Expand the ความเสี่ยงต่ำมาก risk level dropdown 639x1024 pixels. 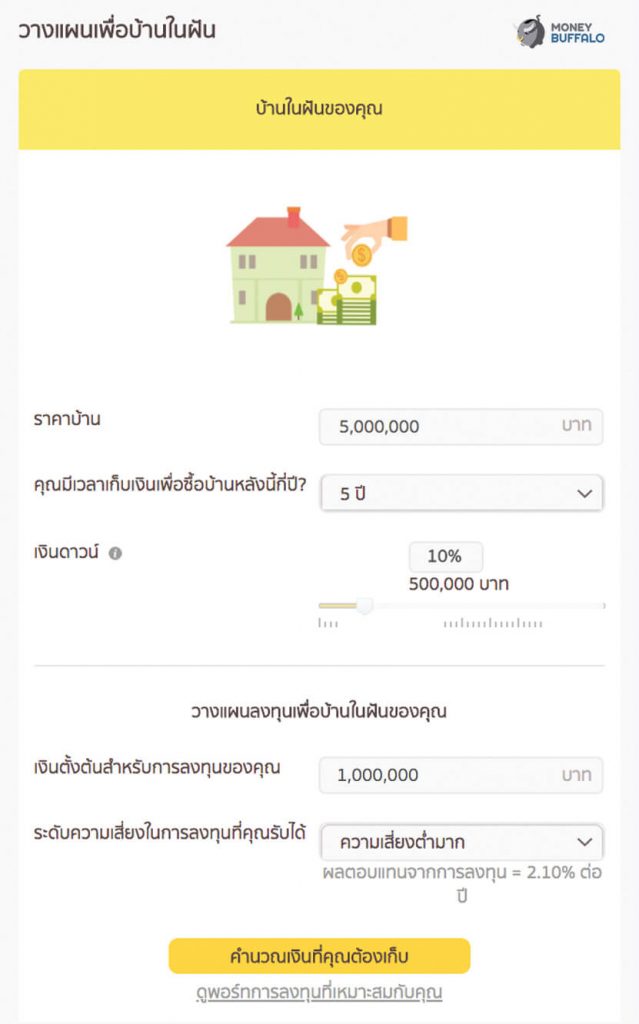[x=461, y=841]
